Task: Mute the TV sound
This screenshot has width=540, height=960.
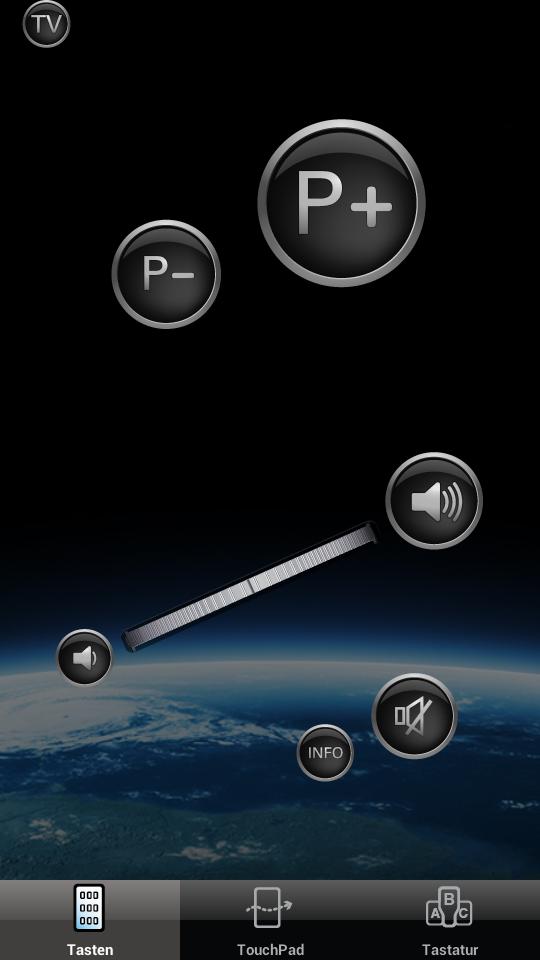Action: tap(414, 716)
